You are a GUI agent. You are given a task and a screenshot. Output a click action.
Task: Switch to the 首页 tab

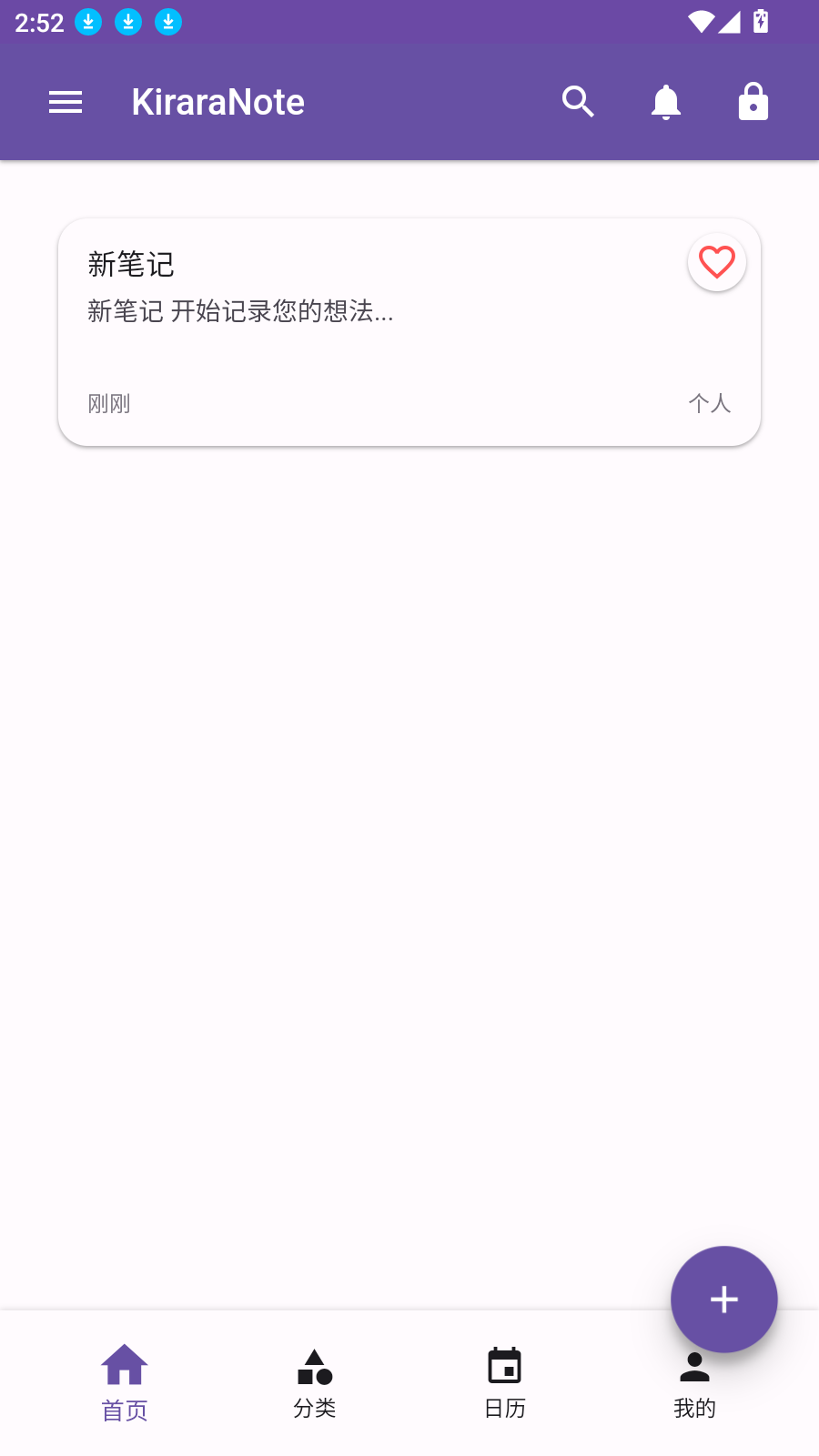125,1383
